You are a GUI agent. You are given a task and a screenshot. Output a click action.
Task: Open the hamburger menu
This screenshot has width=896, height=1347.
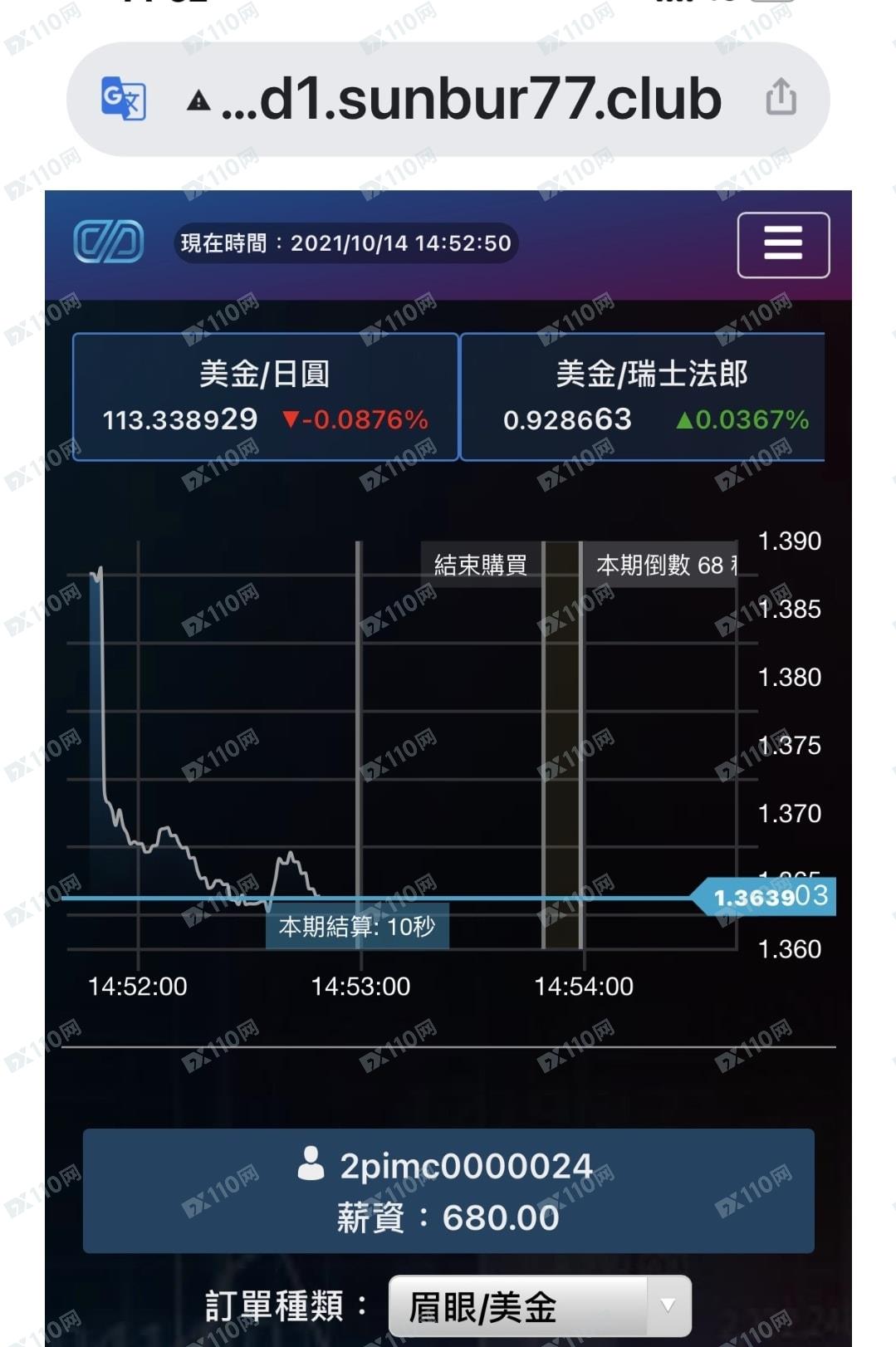[783, 245]
